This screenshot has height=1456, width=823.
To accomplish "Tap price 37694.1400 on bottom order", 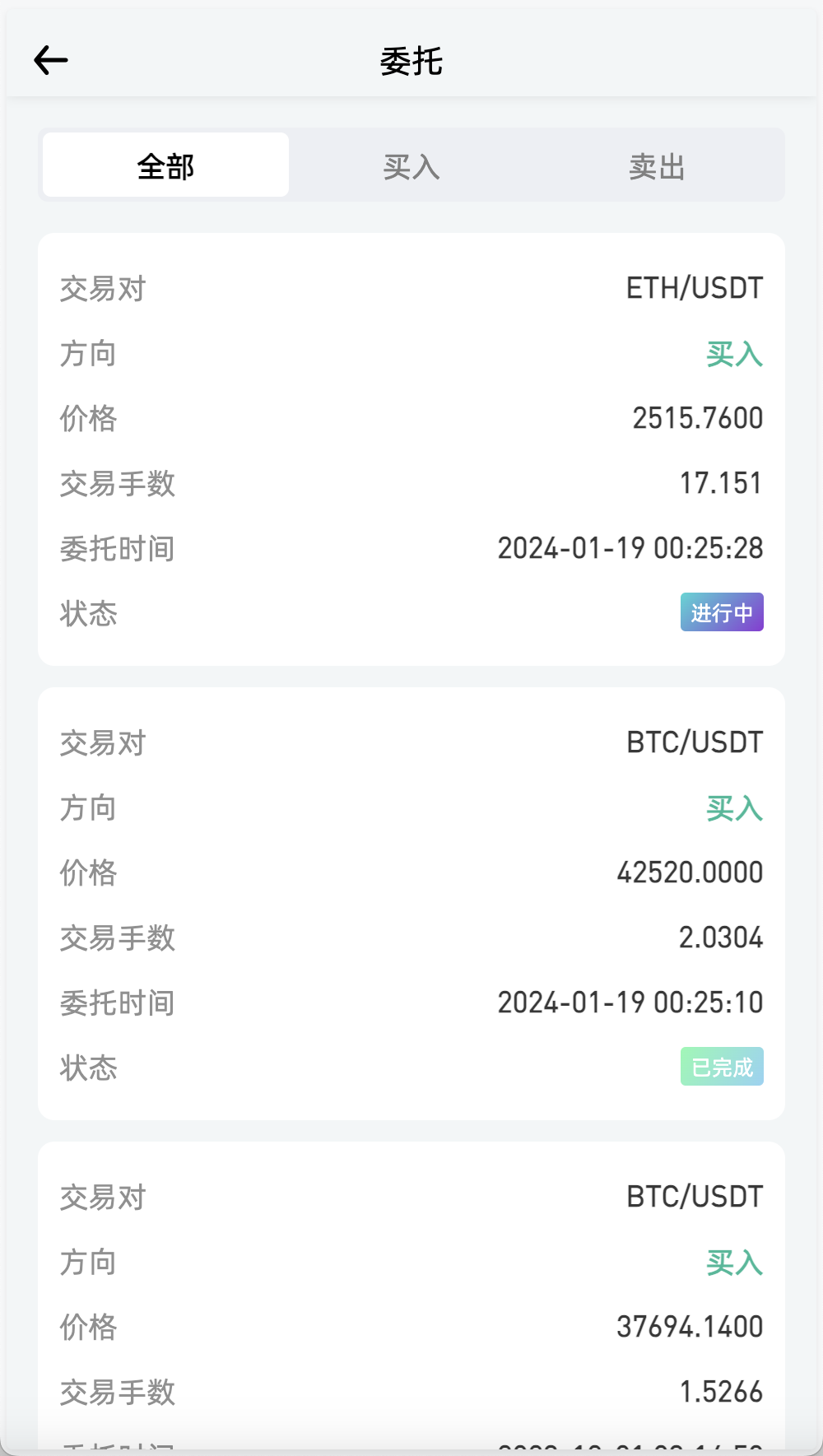I will coord(690,1327).
